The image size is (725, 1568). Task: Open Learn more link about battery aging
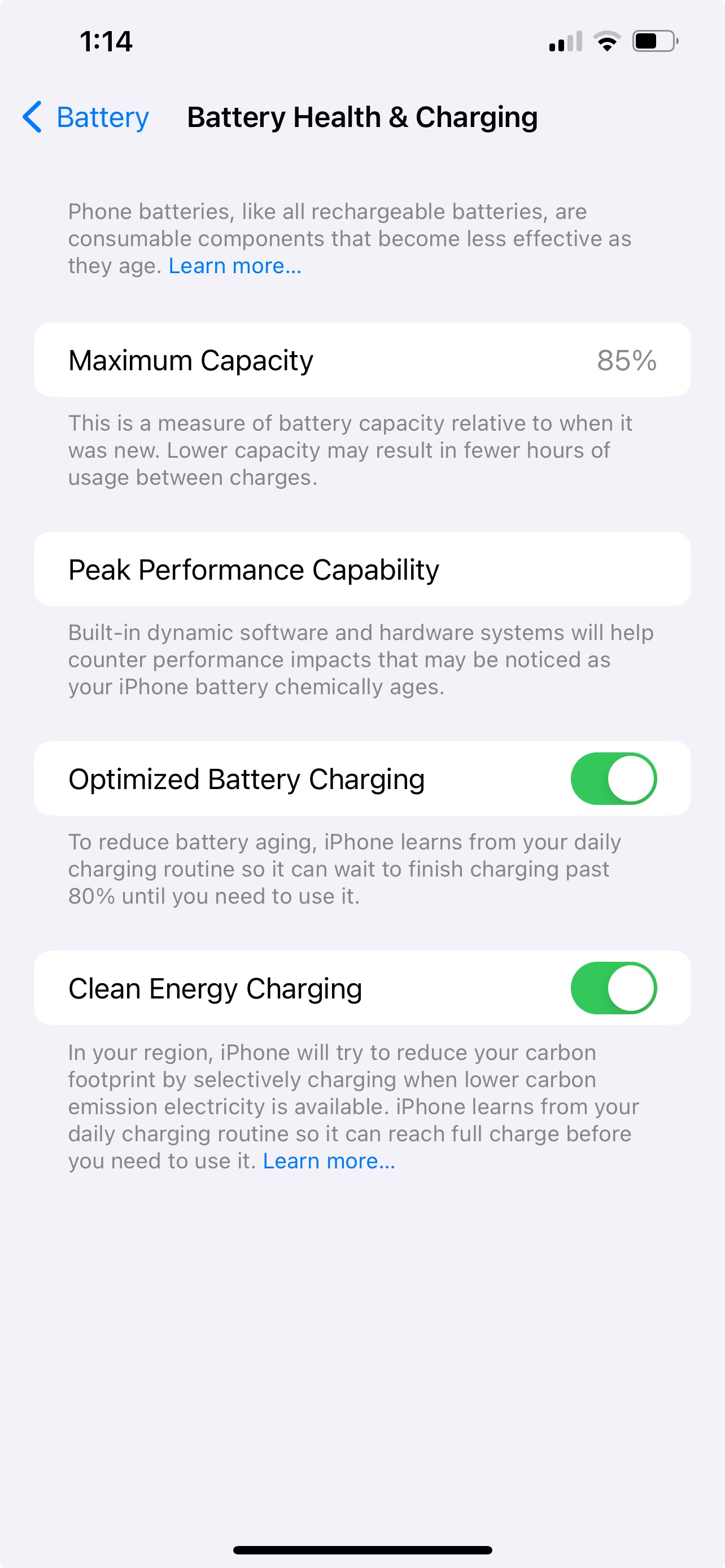[235, 266]
